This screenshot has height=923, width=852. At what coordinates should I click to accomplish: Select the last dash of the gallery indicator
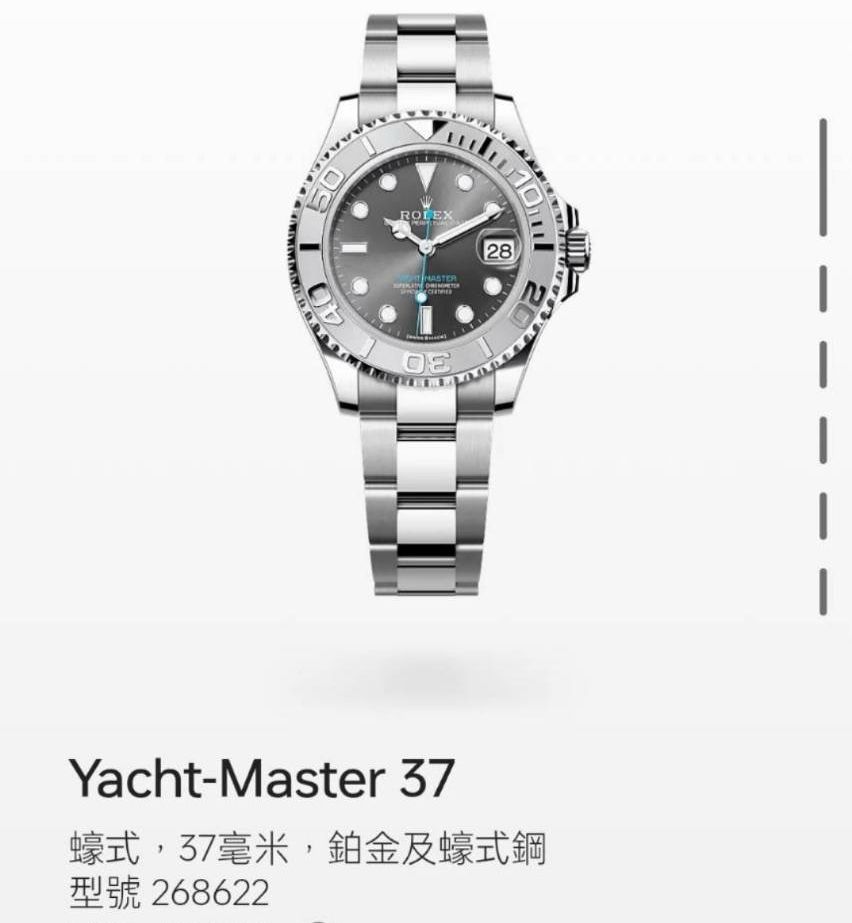point(823,591)
